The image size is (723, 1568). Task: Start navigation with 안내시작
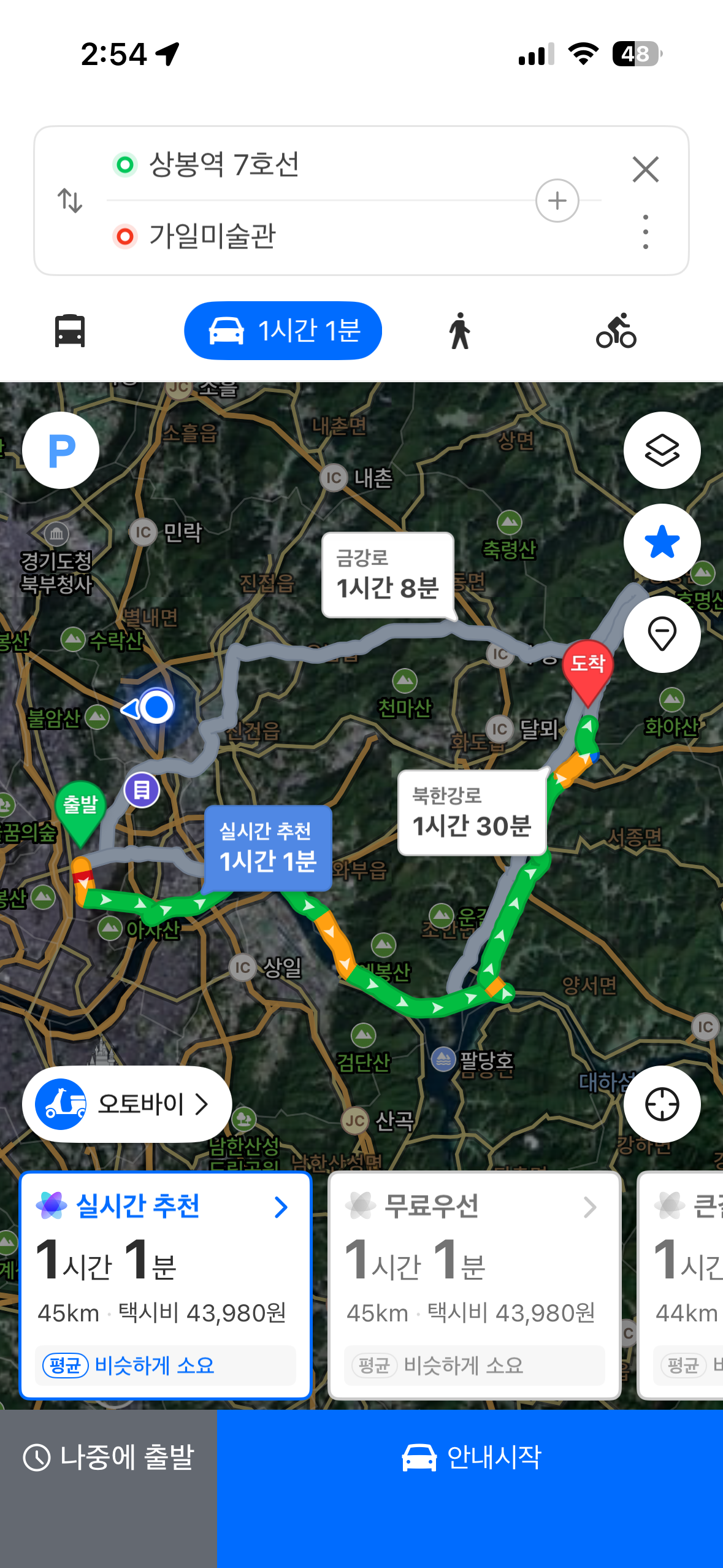470,1458
